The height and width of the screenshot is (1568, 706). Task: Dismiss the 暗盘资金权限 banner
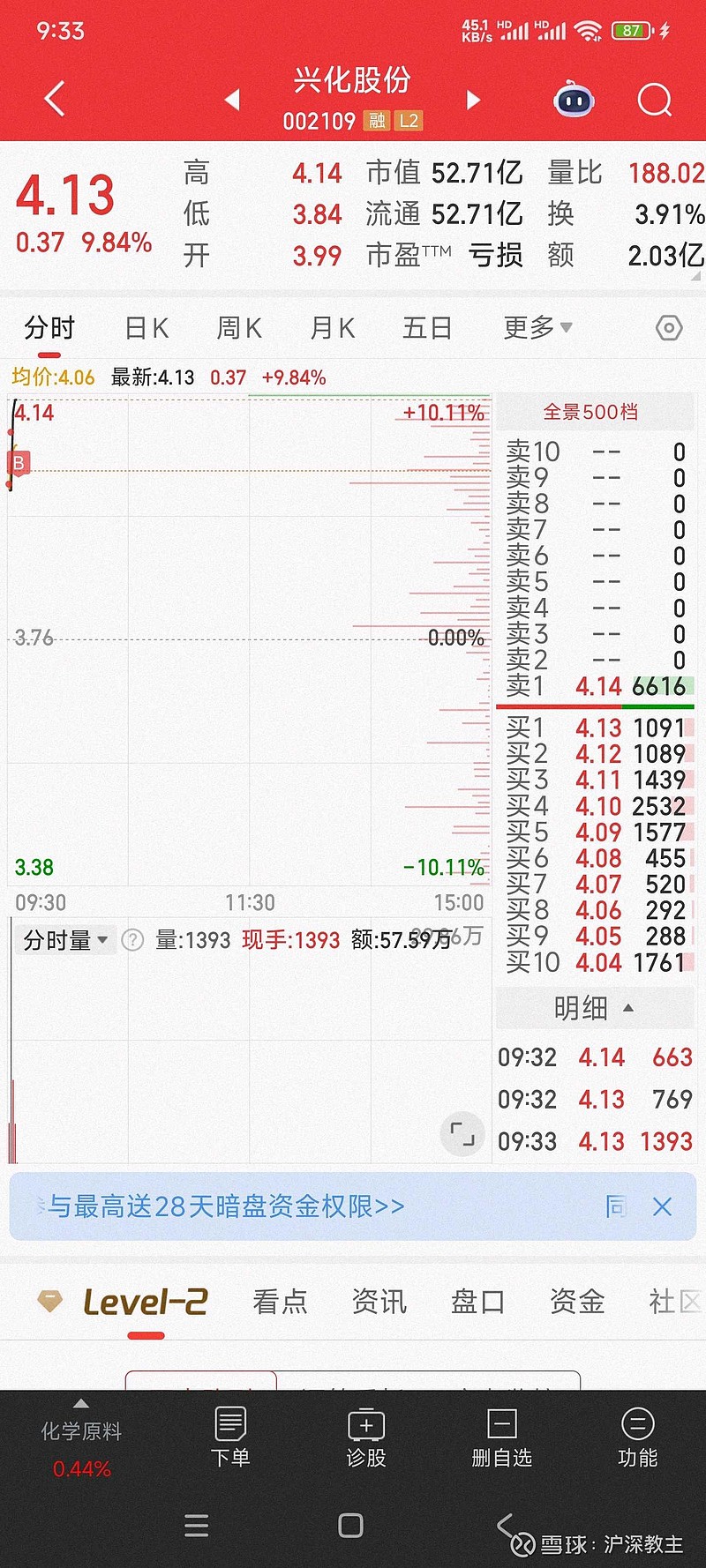pos(662,1206)
